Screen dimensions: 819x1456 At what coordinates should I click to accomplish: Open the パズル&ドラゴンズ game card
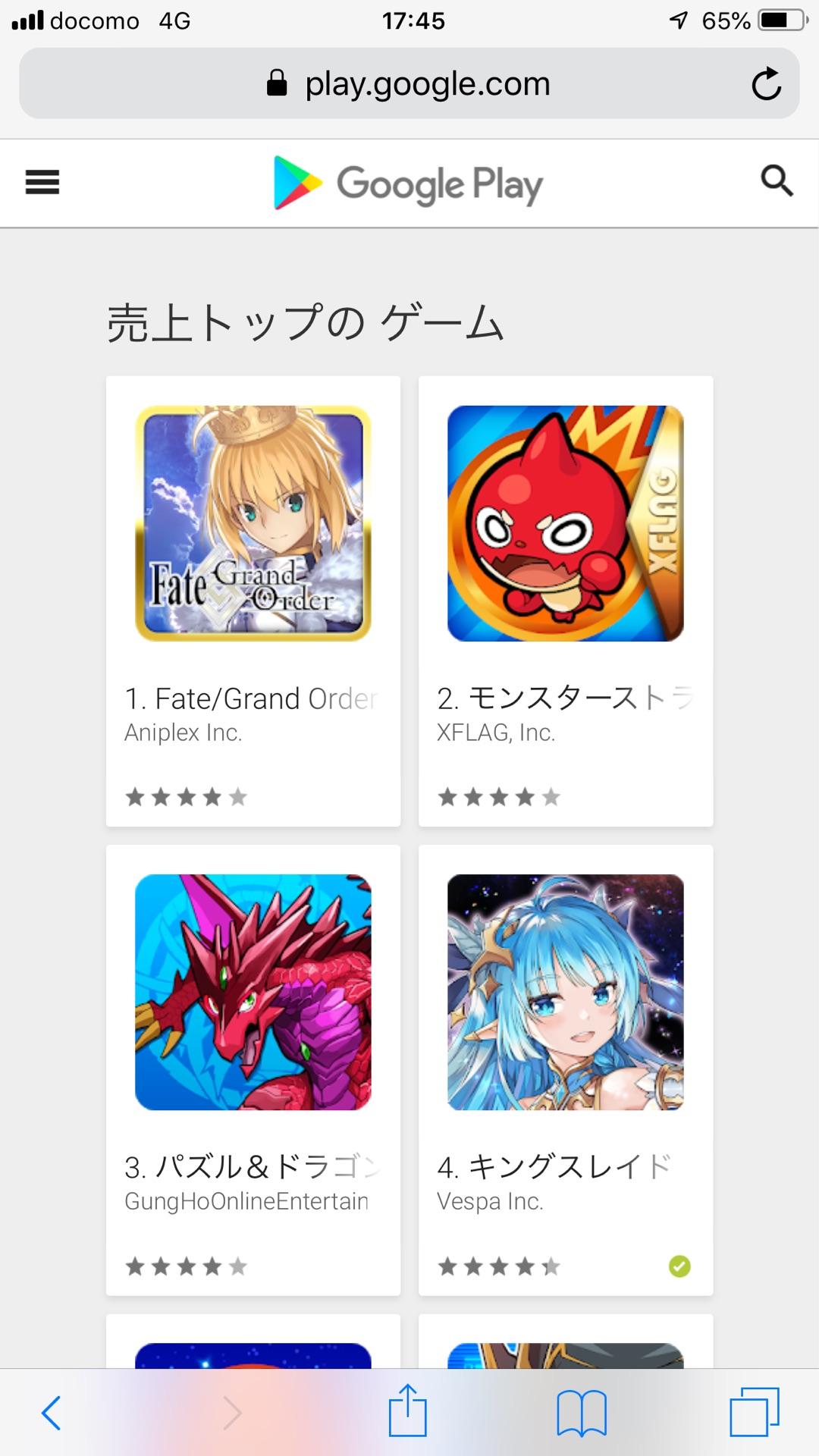coord(253,1069)
